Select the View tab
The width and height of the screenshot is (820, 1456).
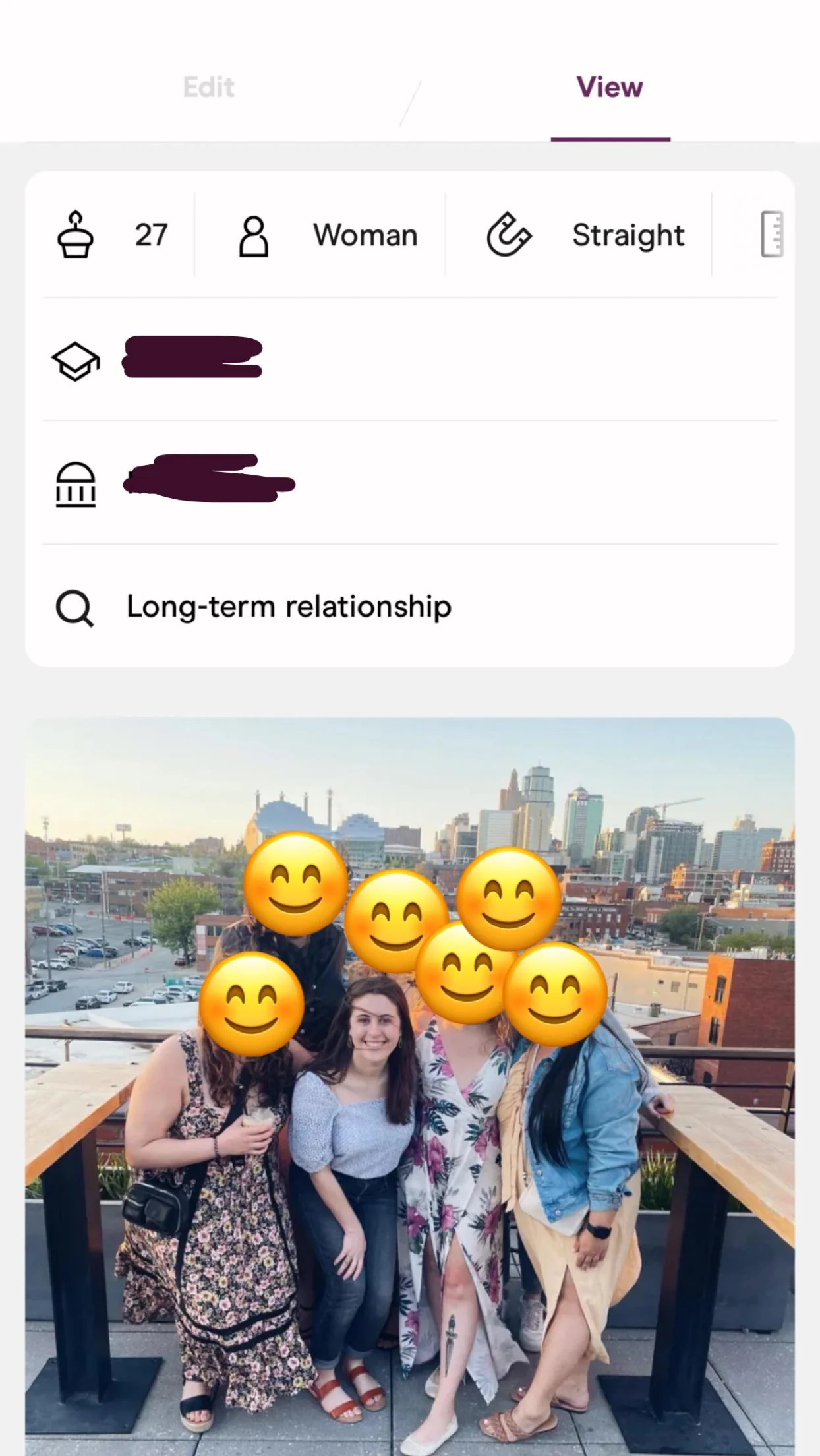(x=610, y=88)
